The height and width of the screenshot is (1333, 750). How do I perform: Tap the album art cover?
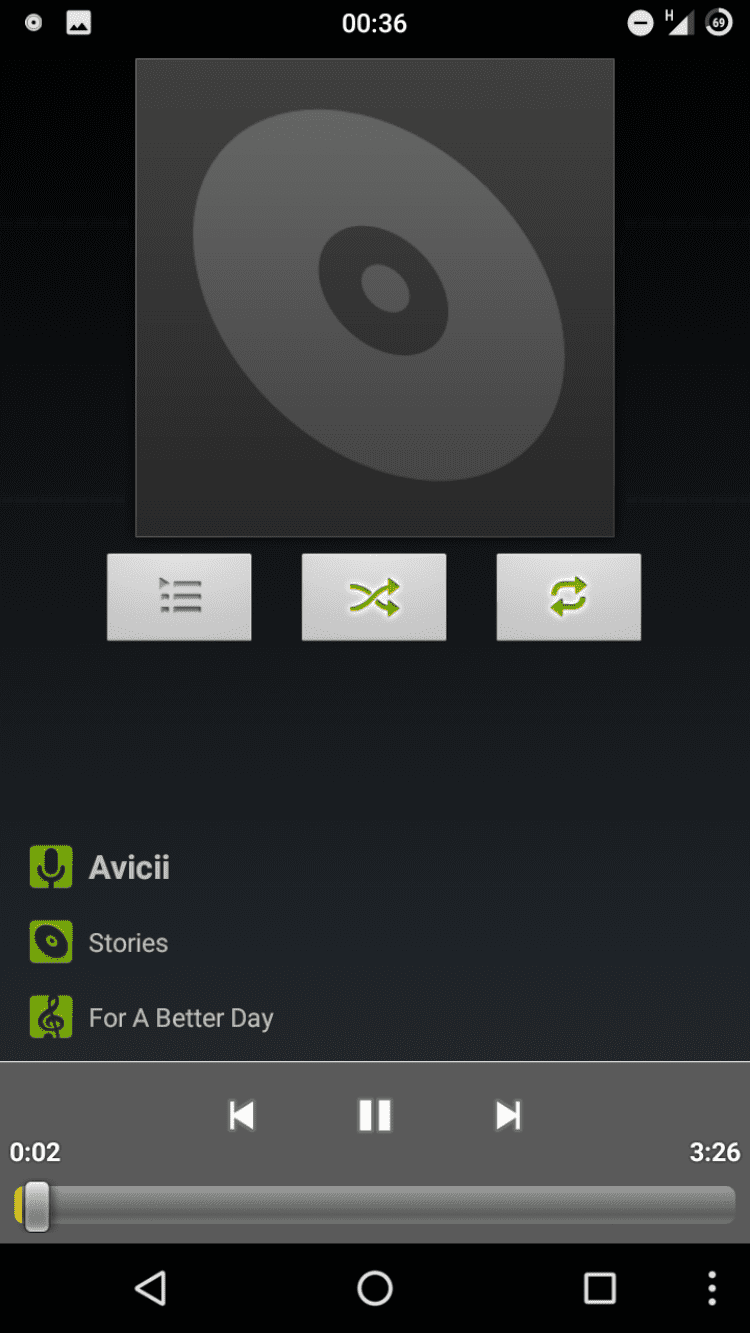374,297
